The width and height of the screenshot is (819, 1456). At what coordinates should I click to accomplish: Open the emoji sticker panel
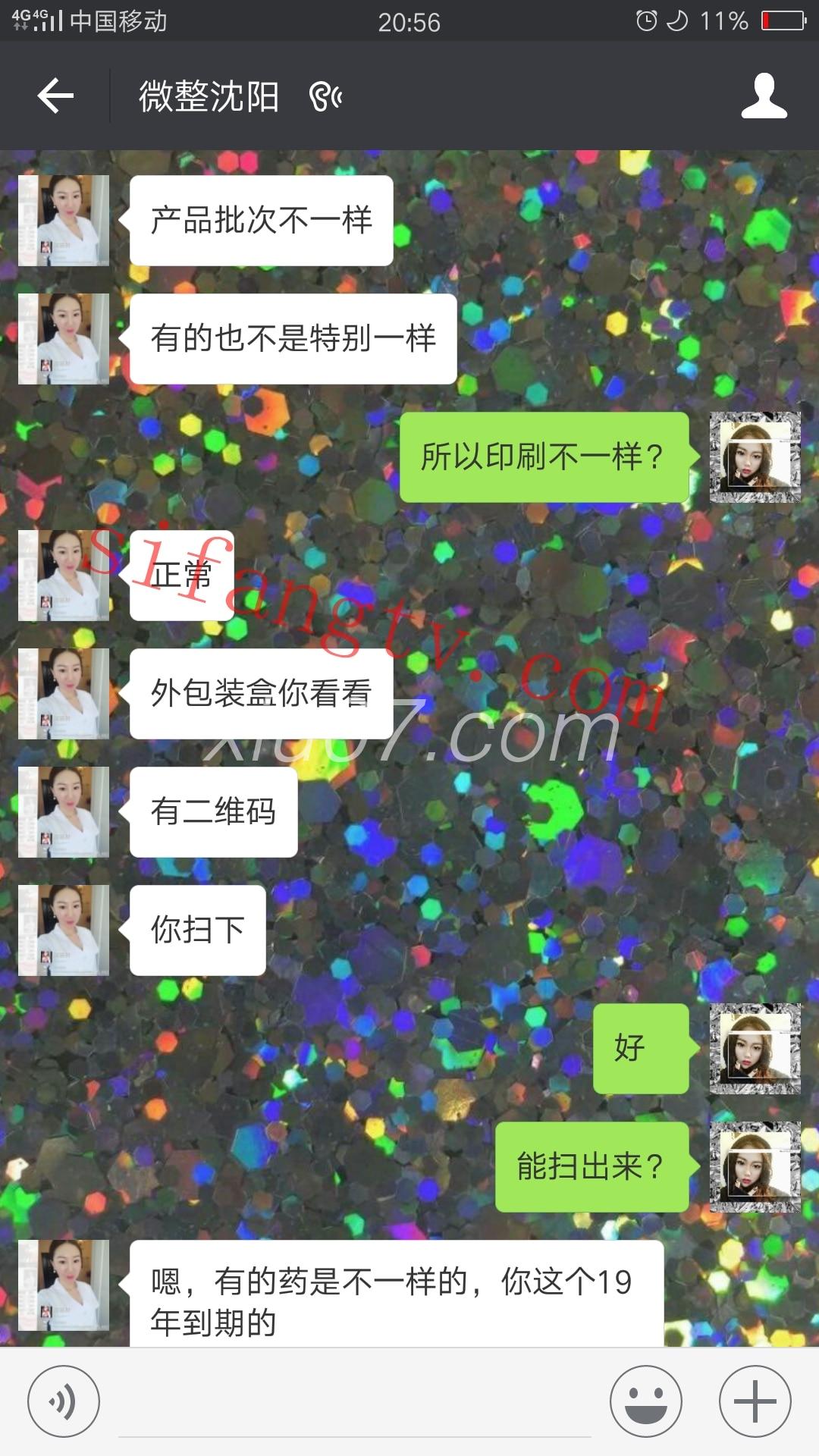point(645,1401)
